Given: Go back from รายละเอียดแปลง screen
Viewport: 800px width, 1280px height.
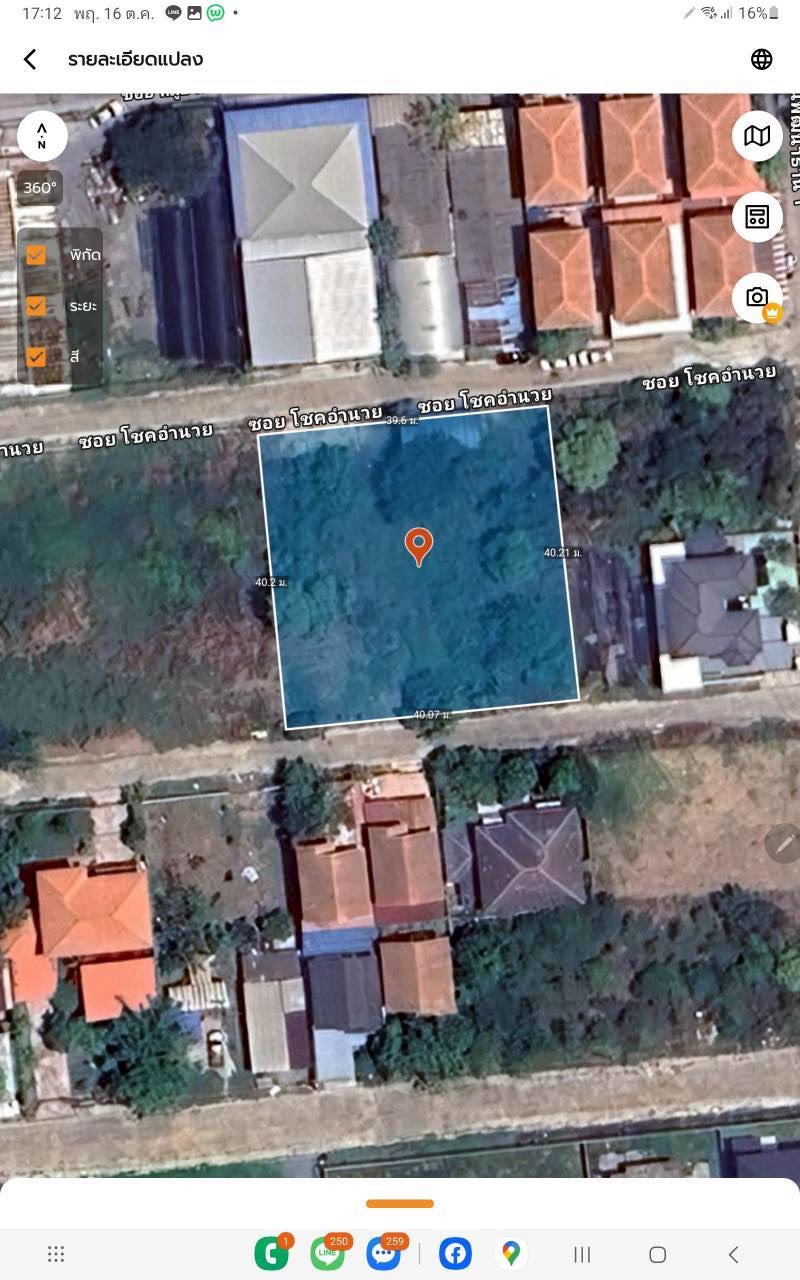Looking at the screenshot, I should coord(30,59).
